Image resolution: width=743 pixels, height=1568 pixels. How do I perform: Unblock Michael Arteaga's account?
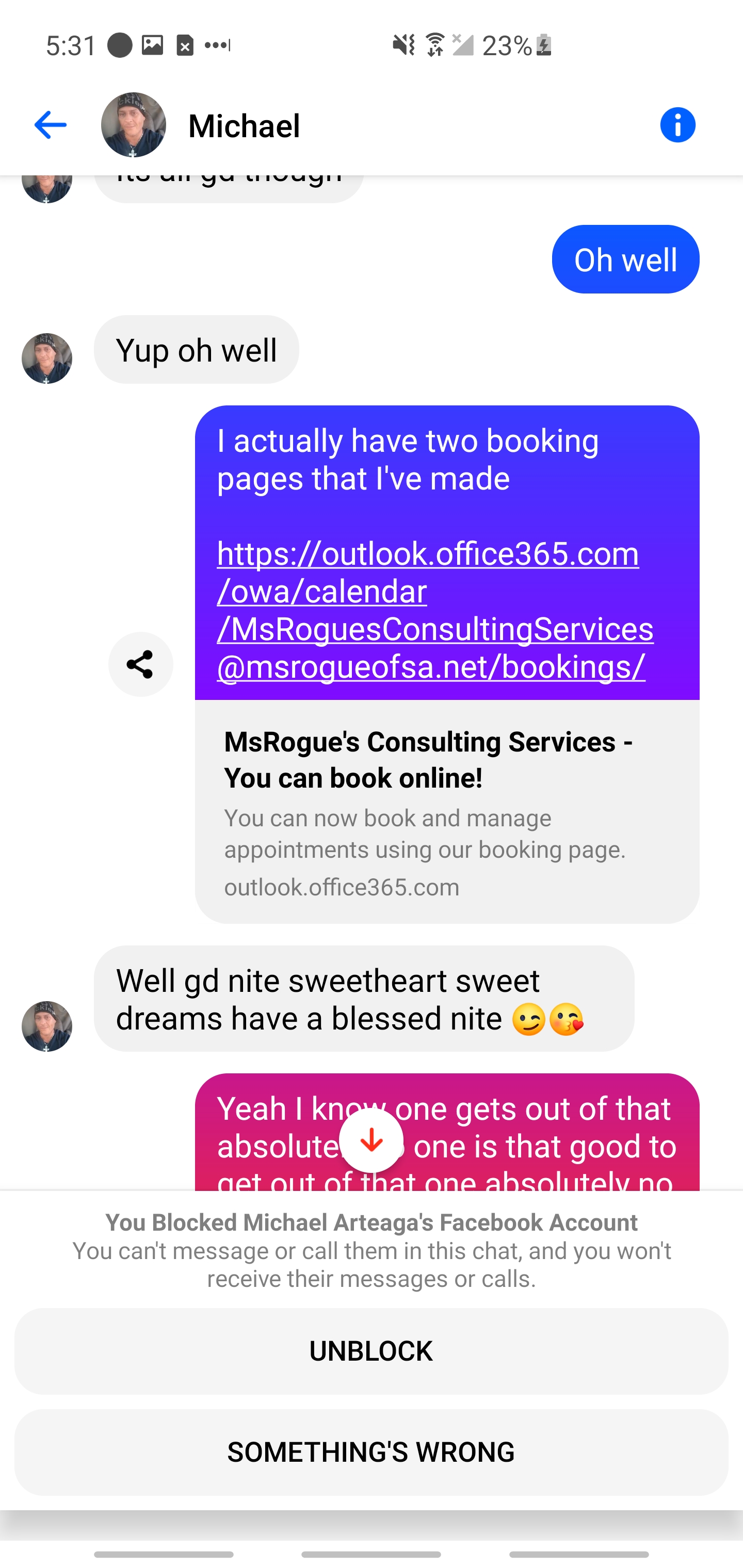pyautogui.click(x=371, y=1351)
